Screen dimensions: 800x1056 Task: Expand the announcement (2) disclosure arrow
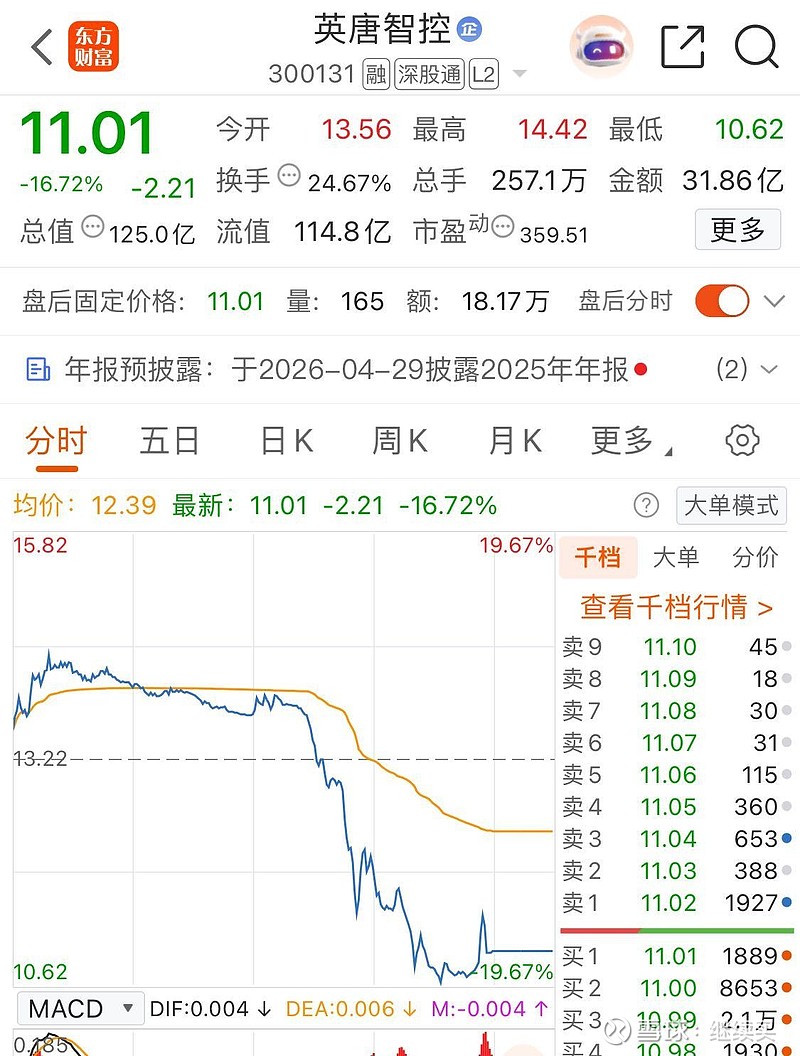[x=769, y=368]
